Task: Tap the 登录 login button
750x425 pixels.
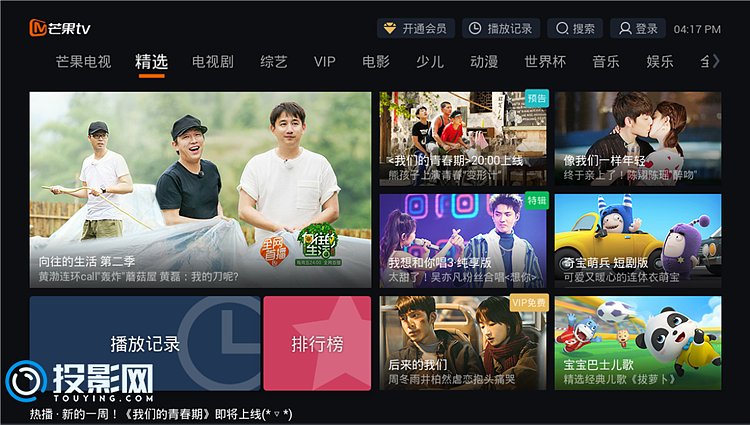Action: [638, 29]
